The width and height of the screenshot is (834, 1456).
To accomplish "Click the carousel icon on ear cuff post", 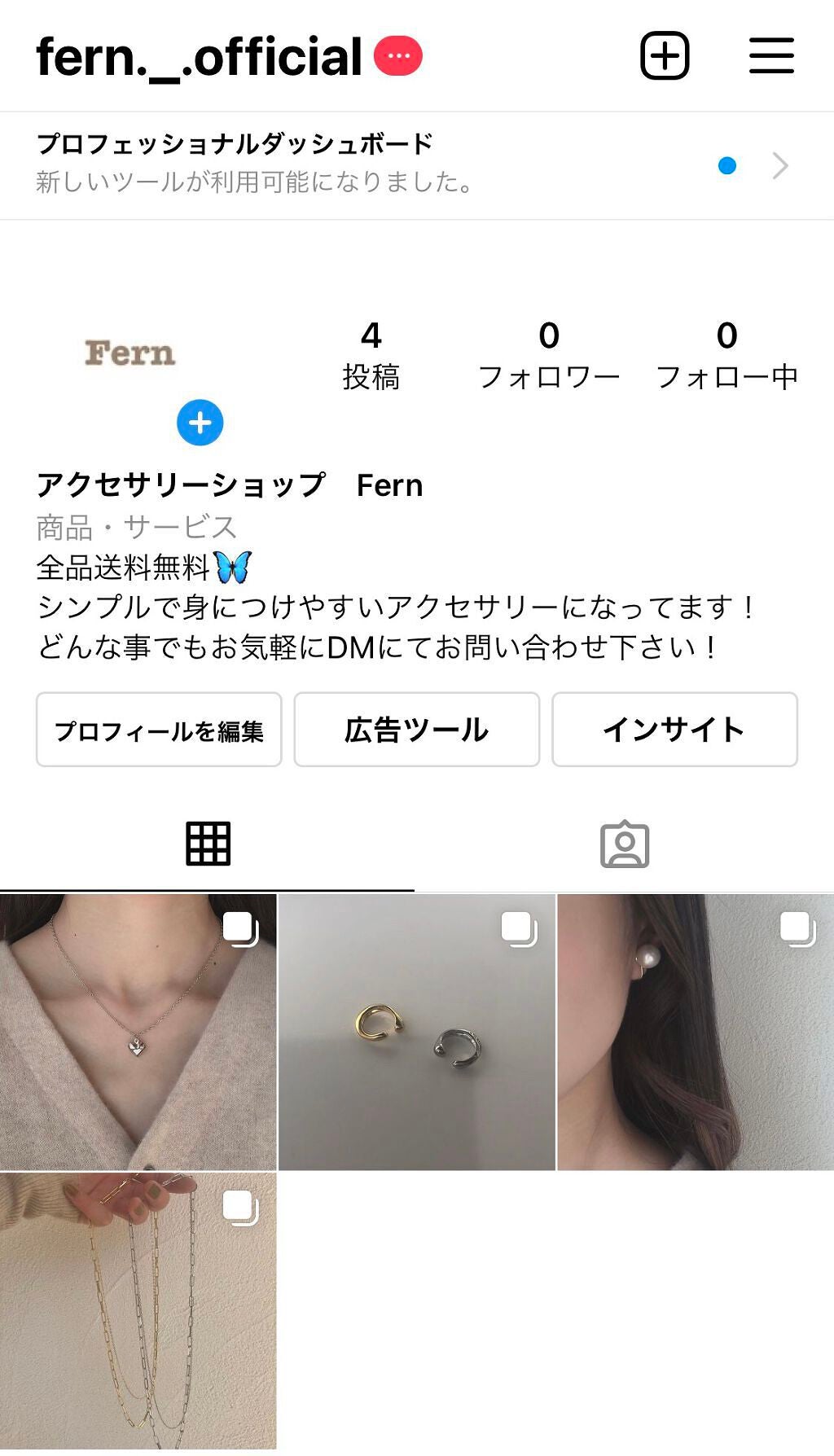I will pos(517,934).
